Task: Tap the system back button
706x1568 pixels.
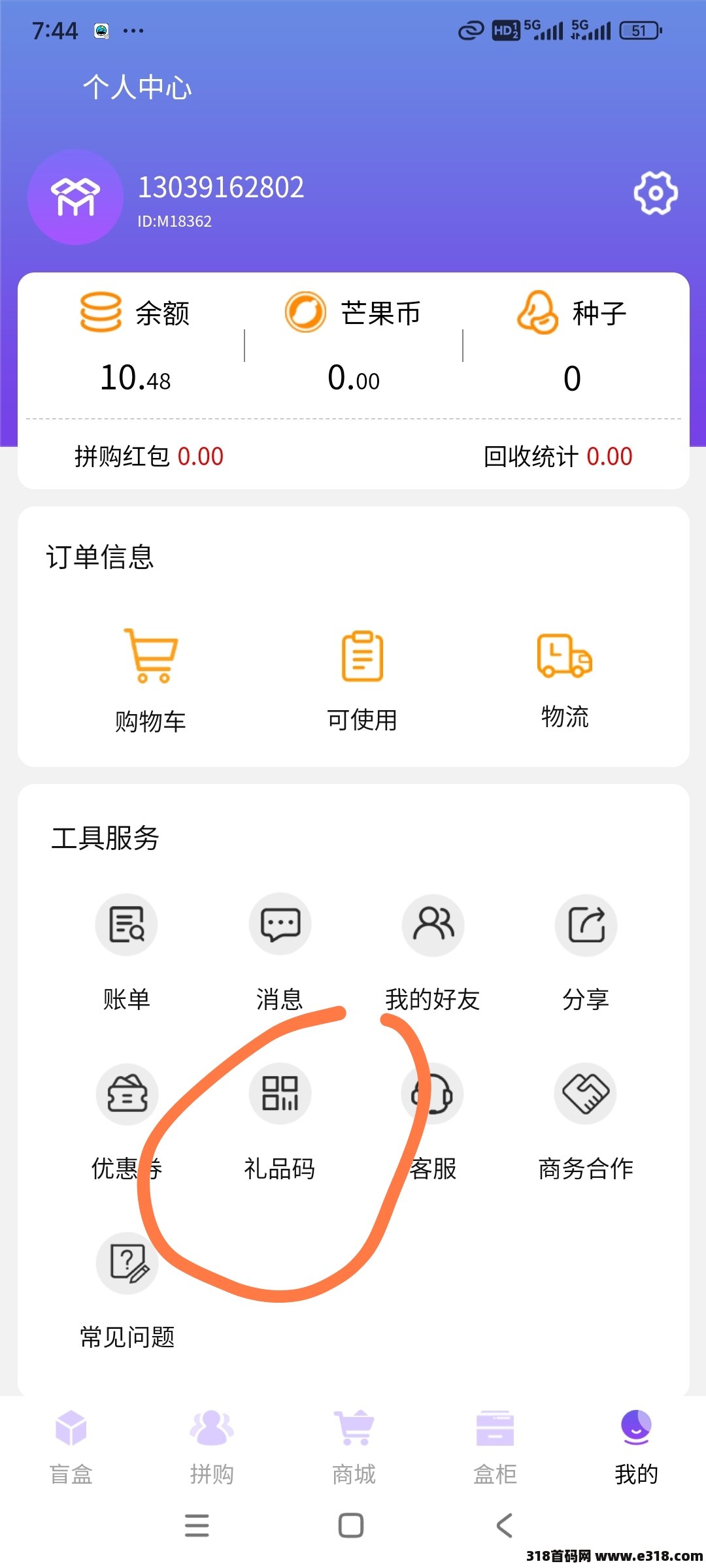Action: point(504,1526)
